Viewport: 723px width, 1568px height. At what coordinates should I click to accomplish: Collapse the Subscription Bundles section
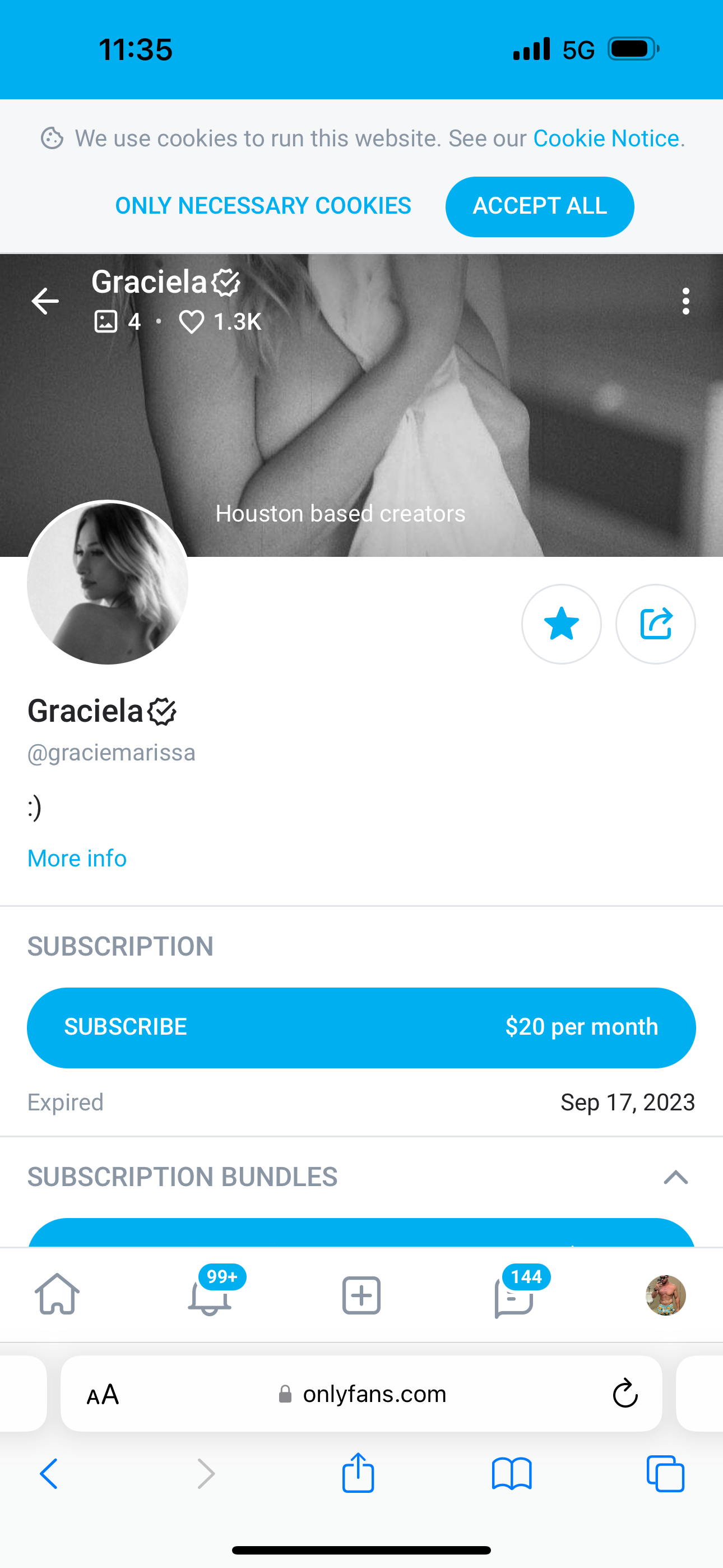click(675, 1177)
